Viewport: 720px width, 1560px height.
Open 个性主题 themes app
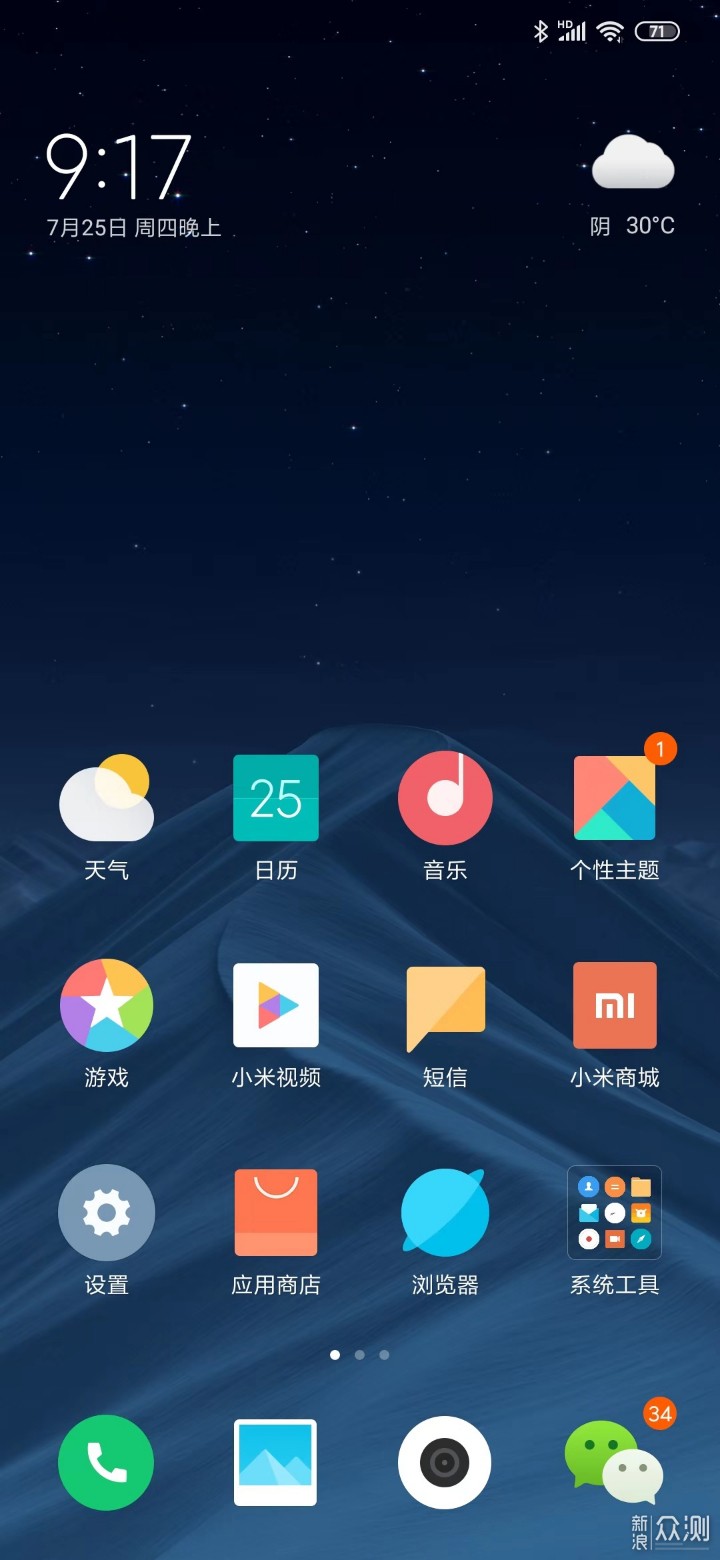click(x=614, y=798)
